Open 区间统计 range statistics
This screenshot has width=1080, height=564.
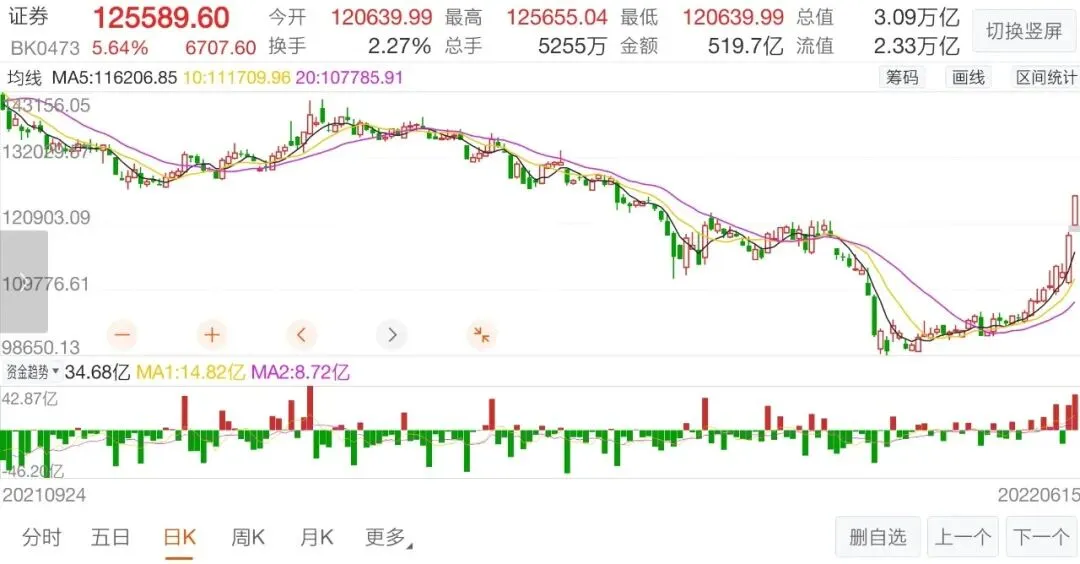point(1046,77)
